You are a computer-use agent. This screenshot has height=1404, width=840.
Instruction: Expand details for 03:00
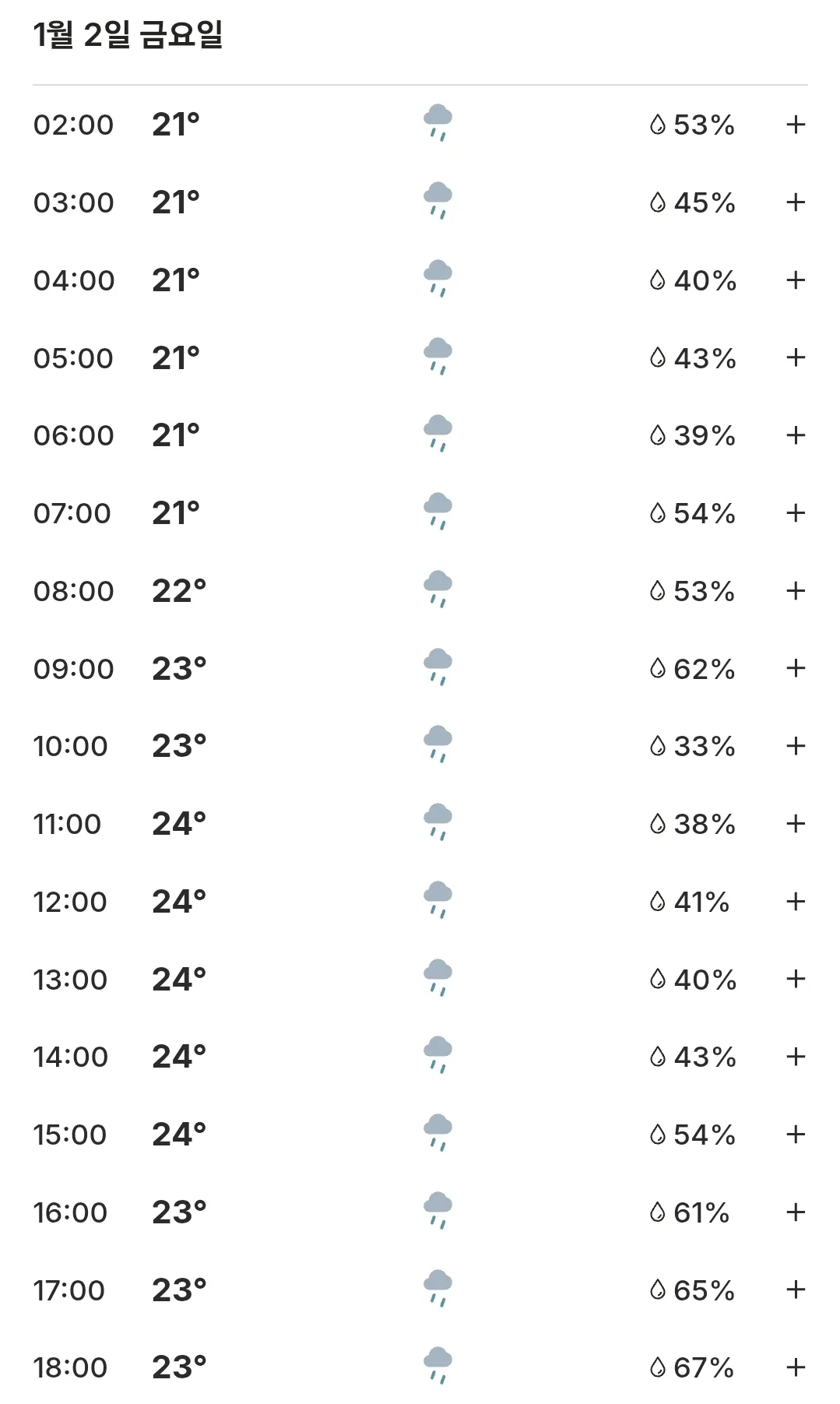(795, 202)
